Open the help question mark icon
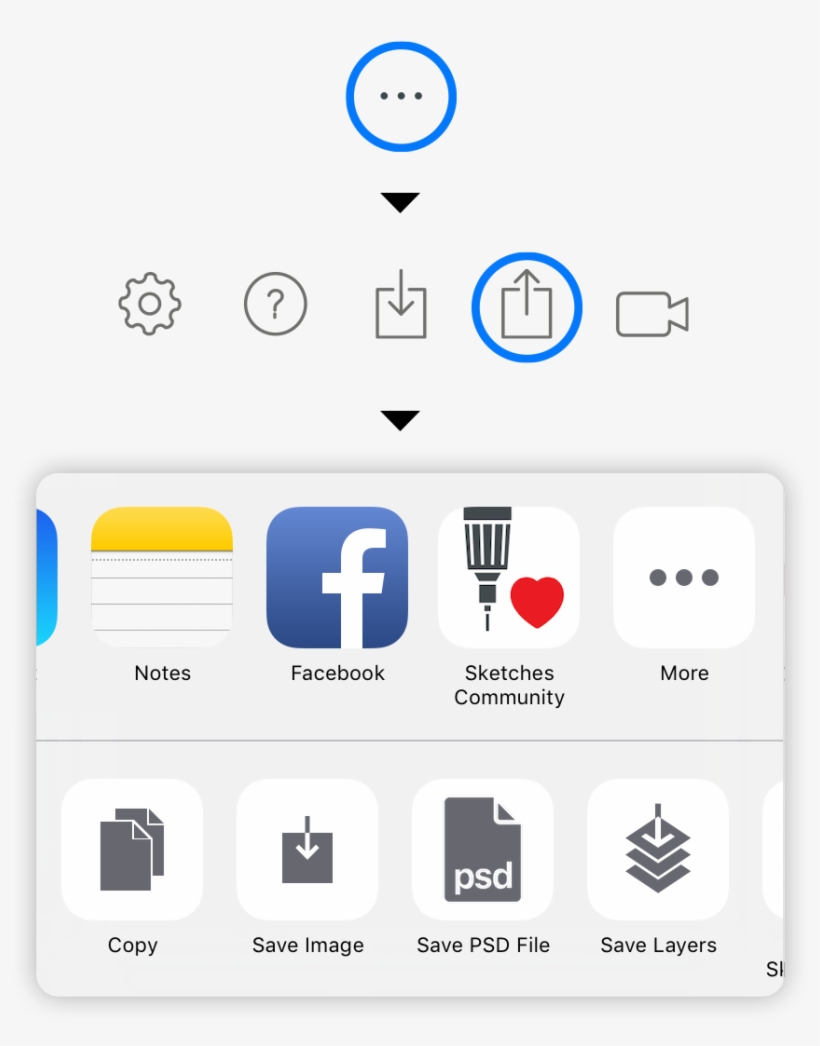 [x=275, y=305]
